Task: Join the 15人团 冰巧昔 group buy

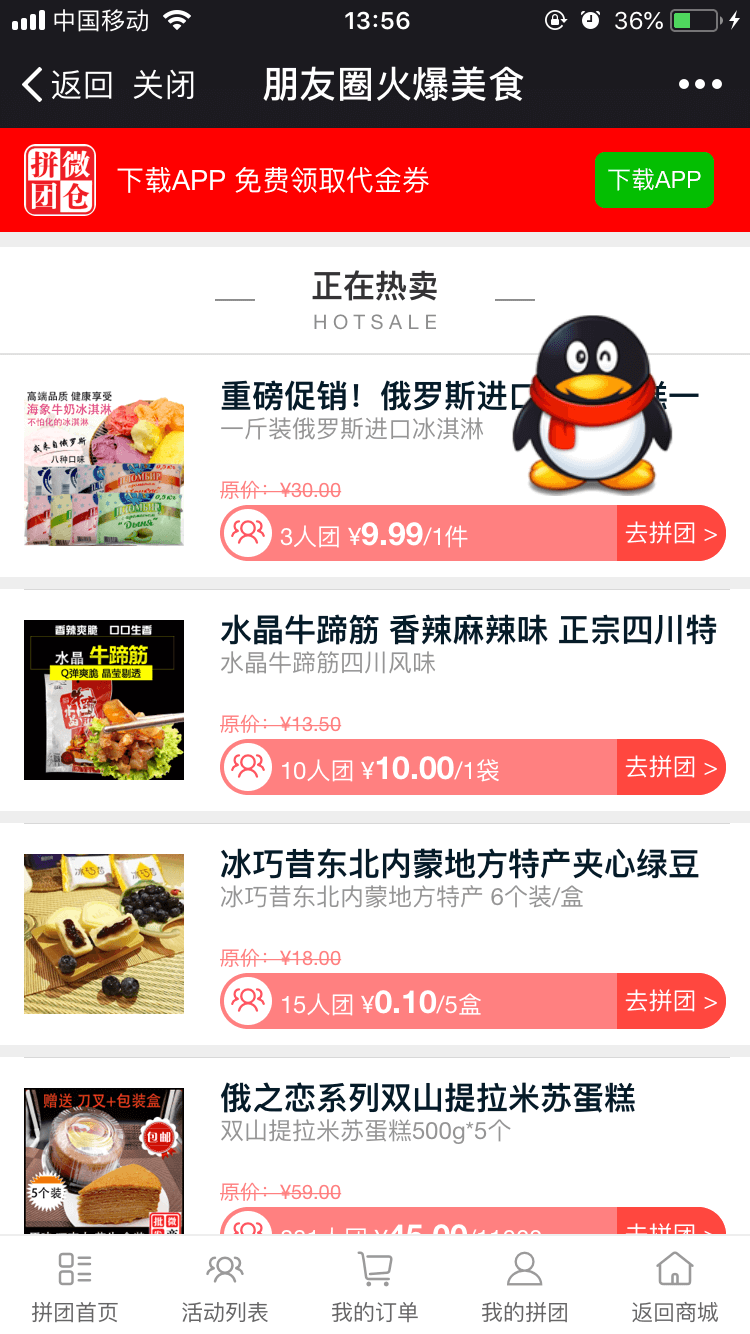Action: (671, 1002)
